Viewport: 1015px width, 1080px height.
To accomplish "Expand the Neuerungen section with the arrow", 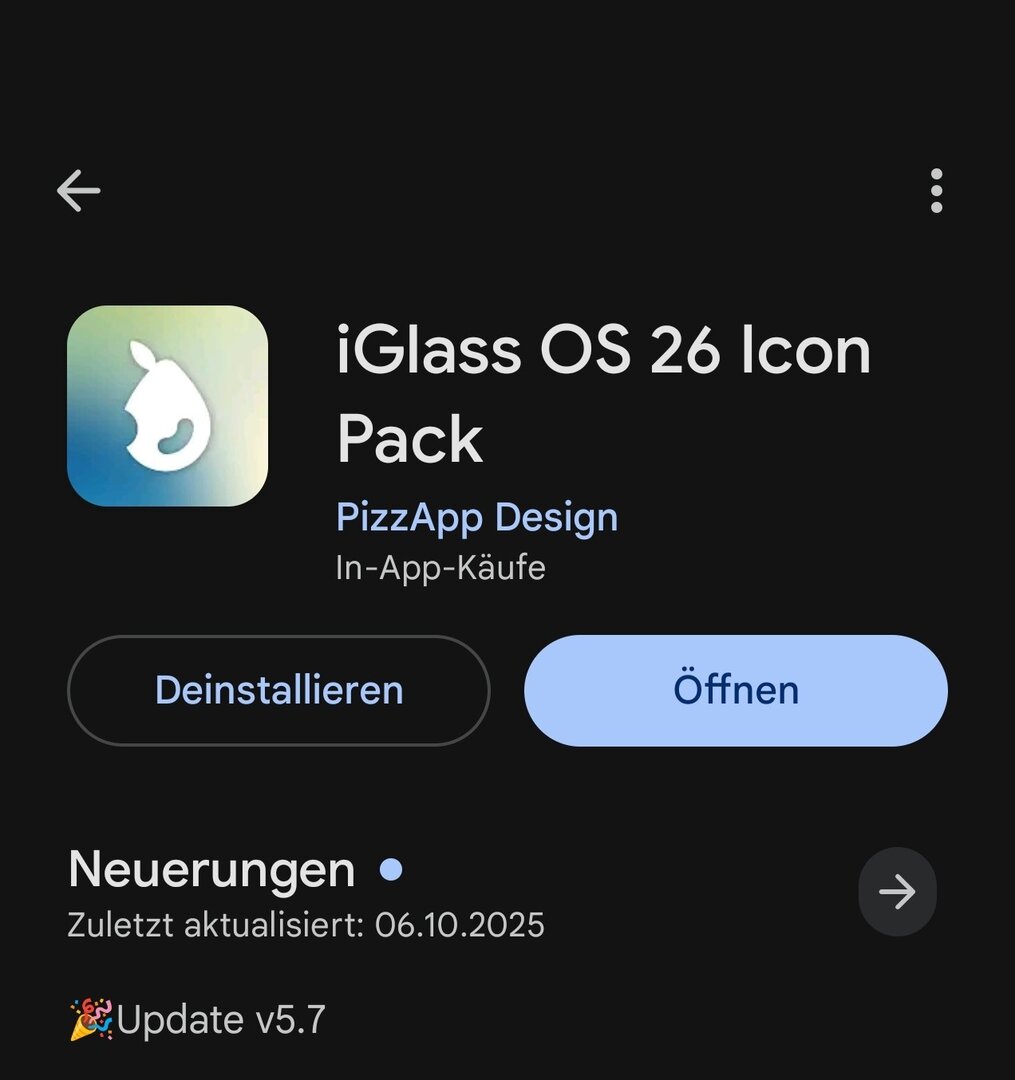I will [x=897, y=891].
